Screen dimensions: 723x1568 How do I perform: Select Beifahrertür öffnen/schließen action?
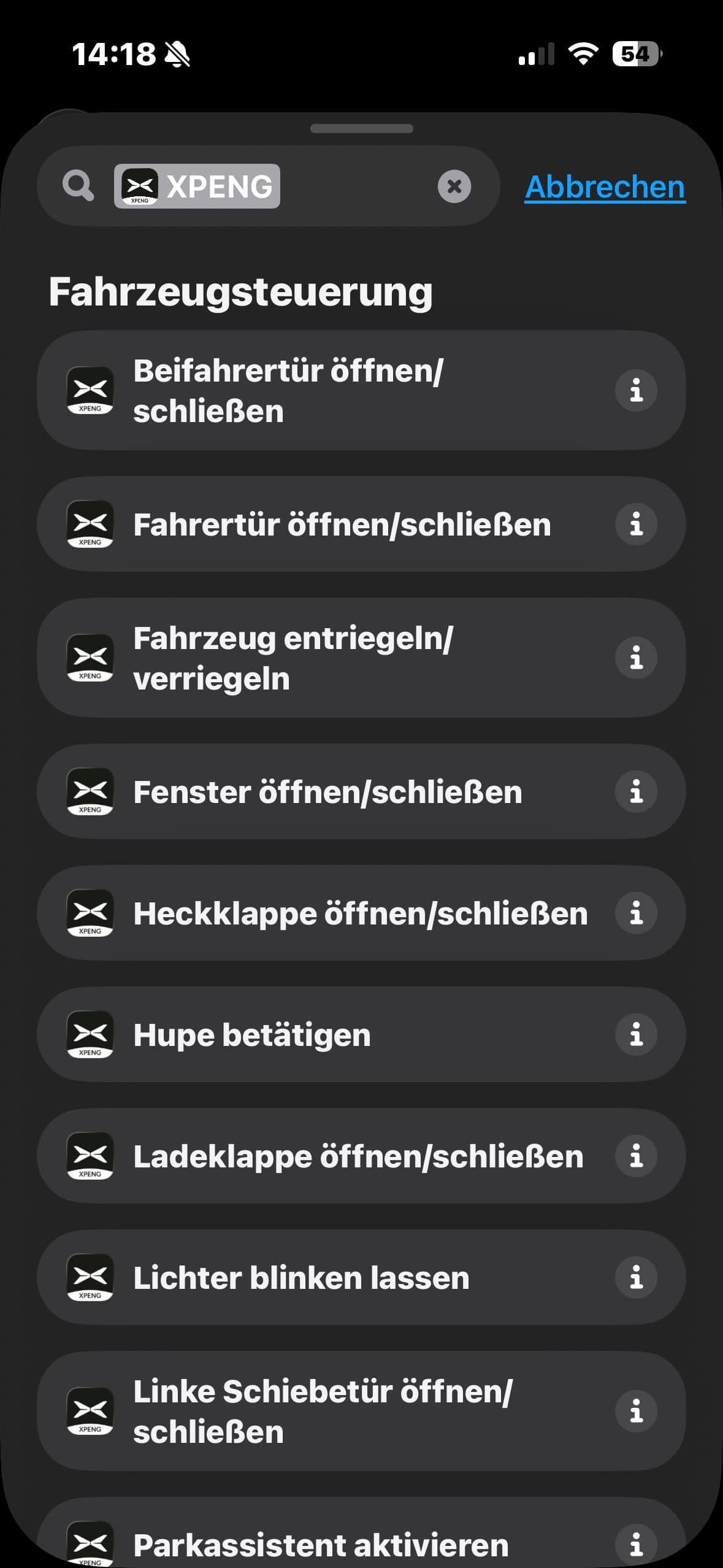tap(319, 391)
